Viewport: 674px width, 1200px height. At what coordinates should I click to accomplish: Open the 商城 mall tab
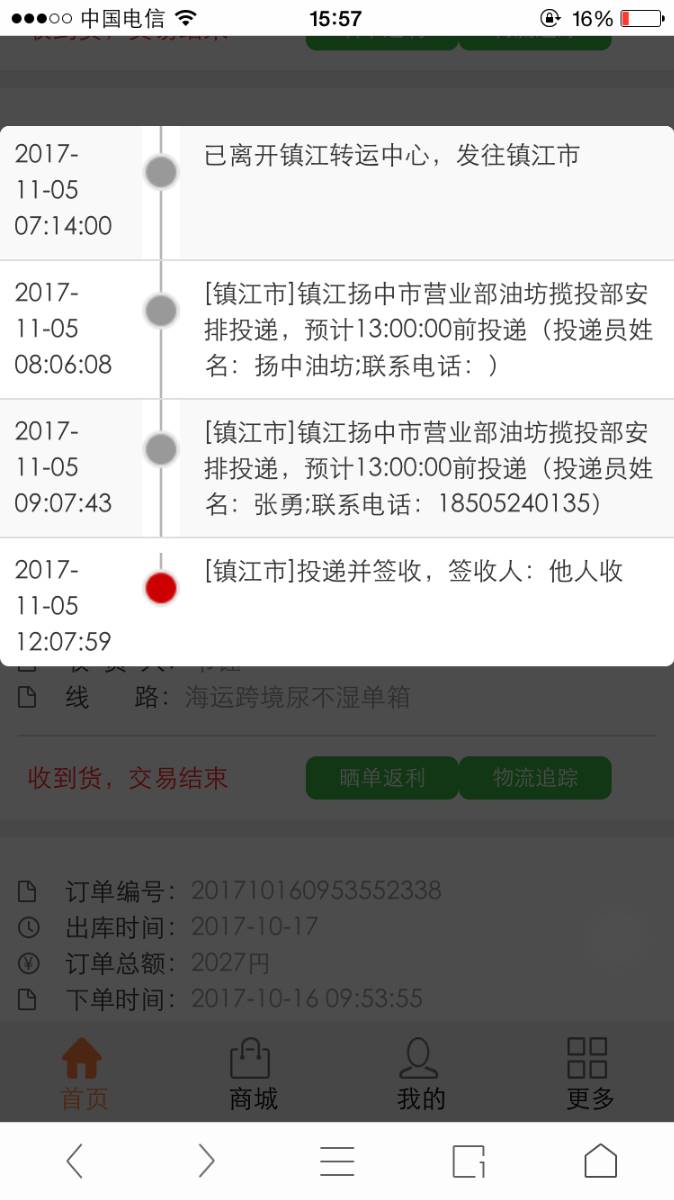point(253,1074)
